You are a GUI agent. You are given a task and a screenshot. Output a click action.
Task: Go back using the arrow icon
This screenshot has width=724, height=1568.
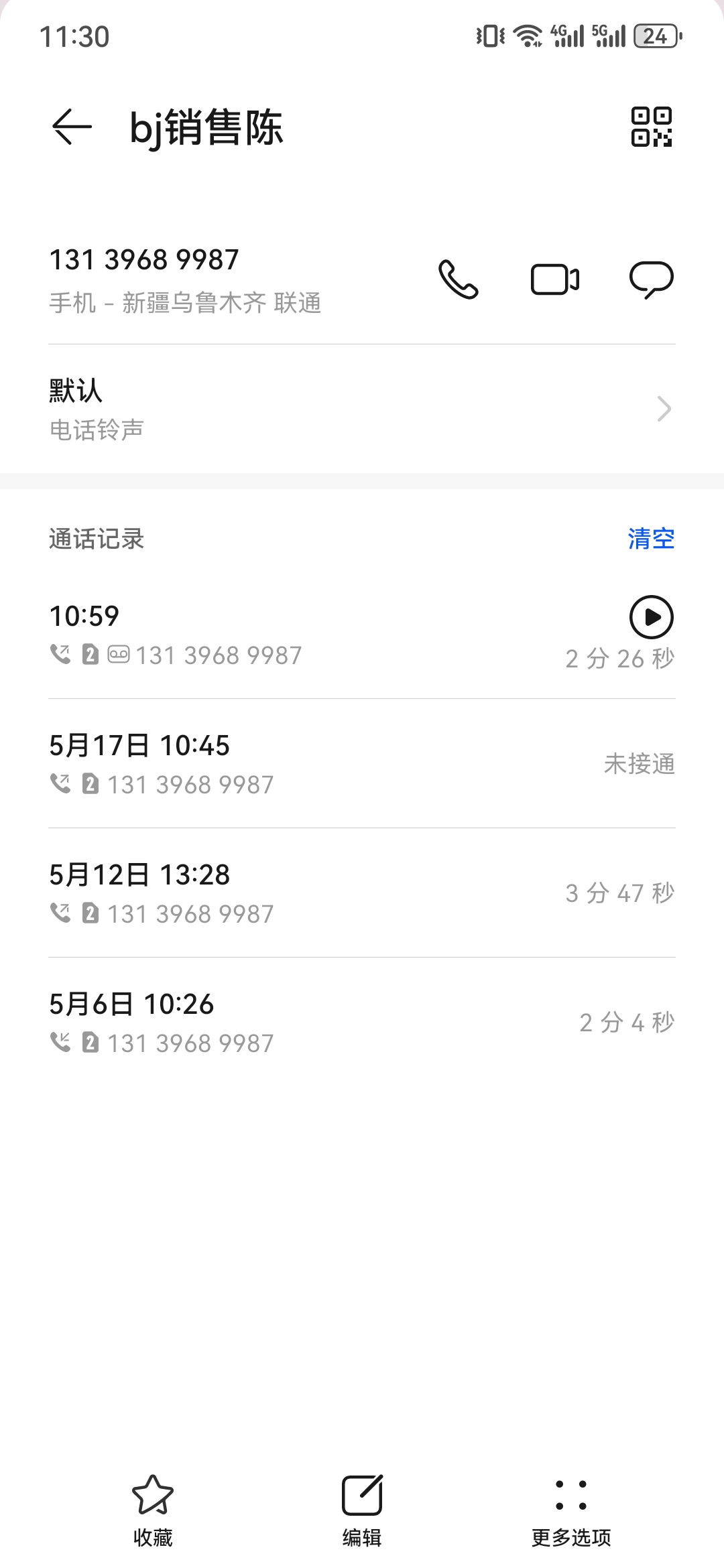72,127
